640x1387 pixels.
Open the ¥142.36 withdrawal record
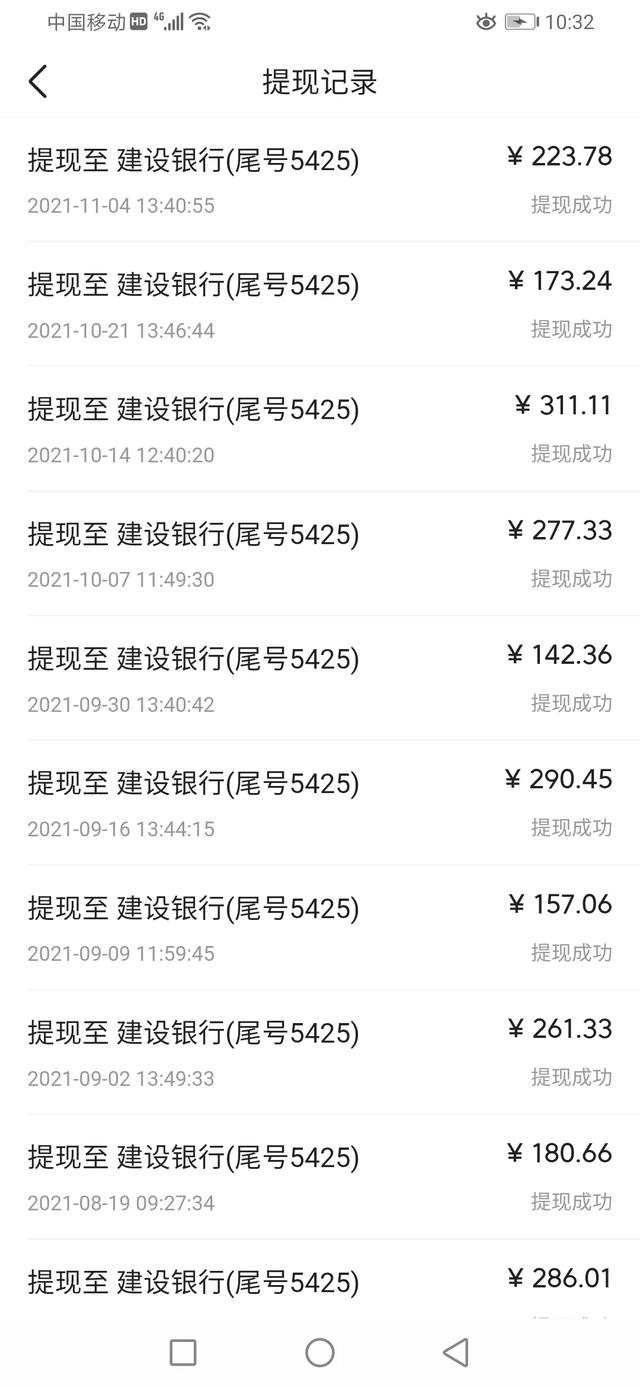[x=320, y=679]
